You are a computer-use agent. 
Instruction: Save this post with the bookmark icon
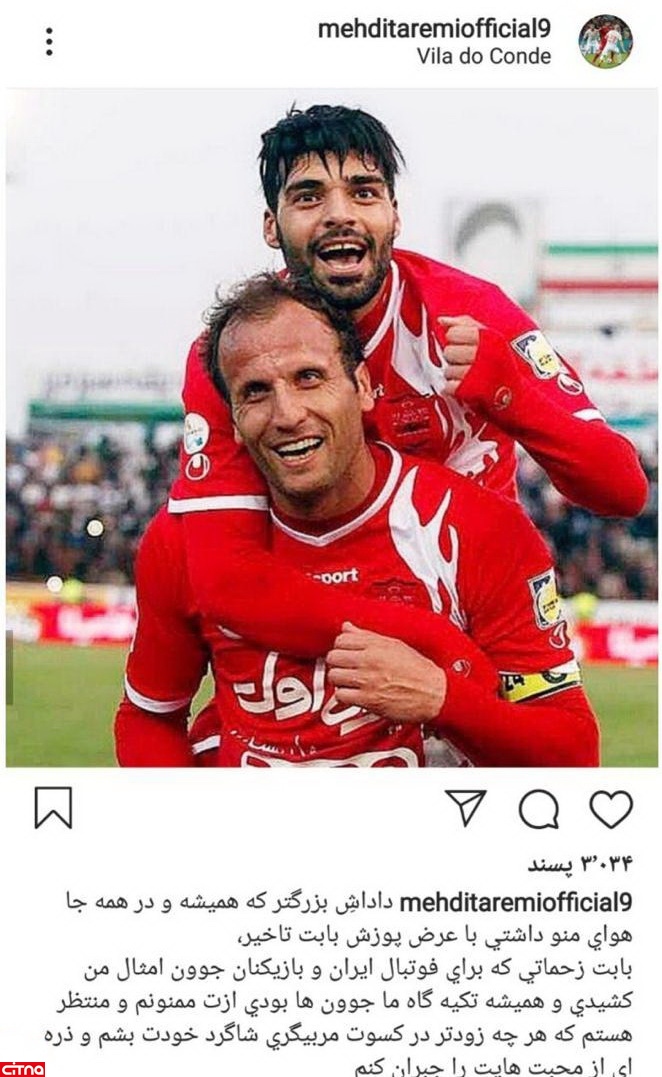coord(53,808)
